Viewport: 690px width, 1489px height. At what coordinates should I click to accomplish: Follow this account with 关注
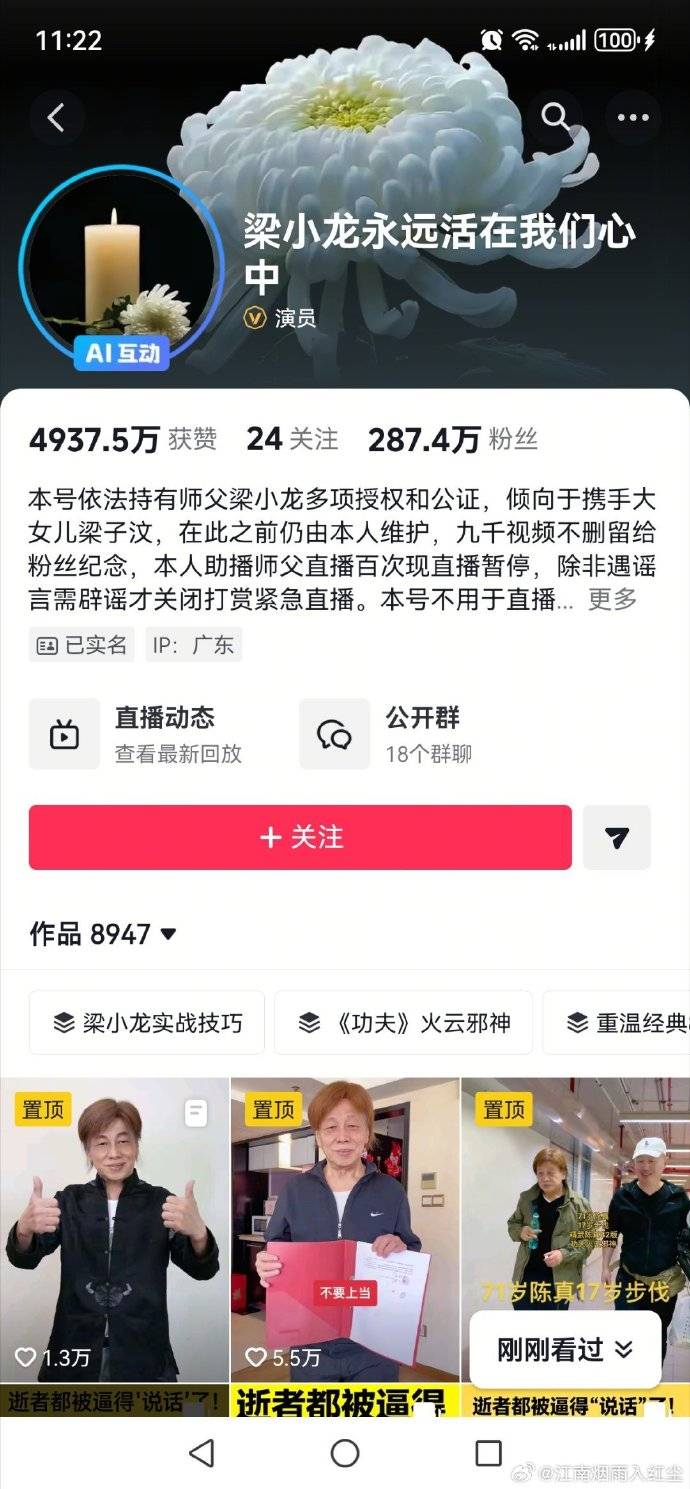pyautogui.click(x=300, y=837)
